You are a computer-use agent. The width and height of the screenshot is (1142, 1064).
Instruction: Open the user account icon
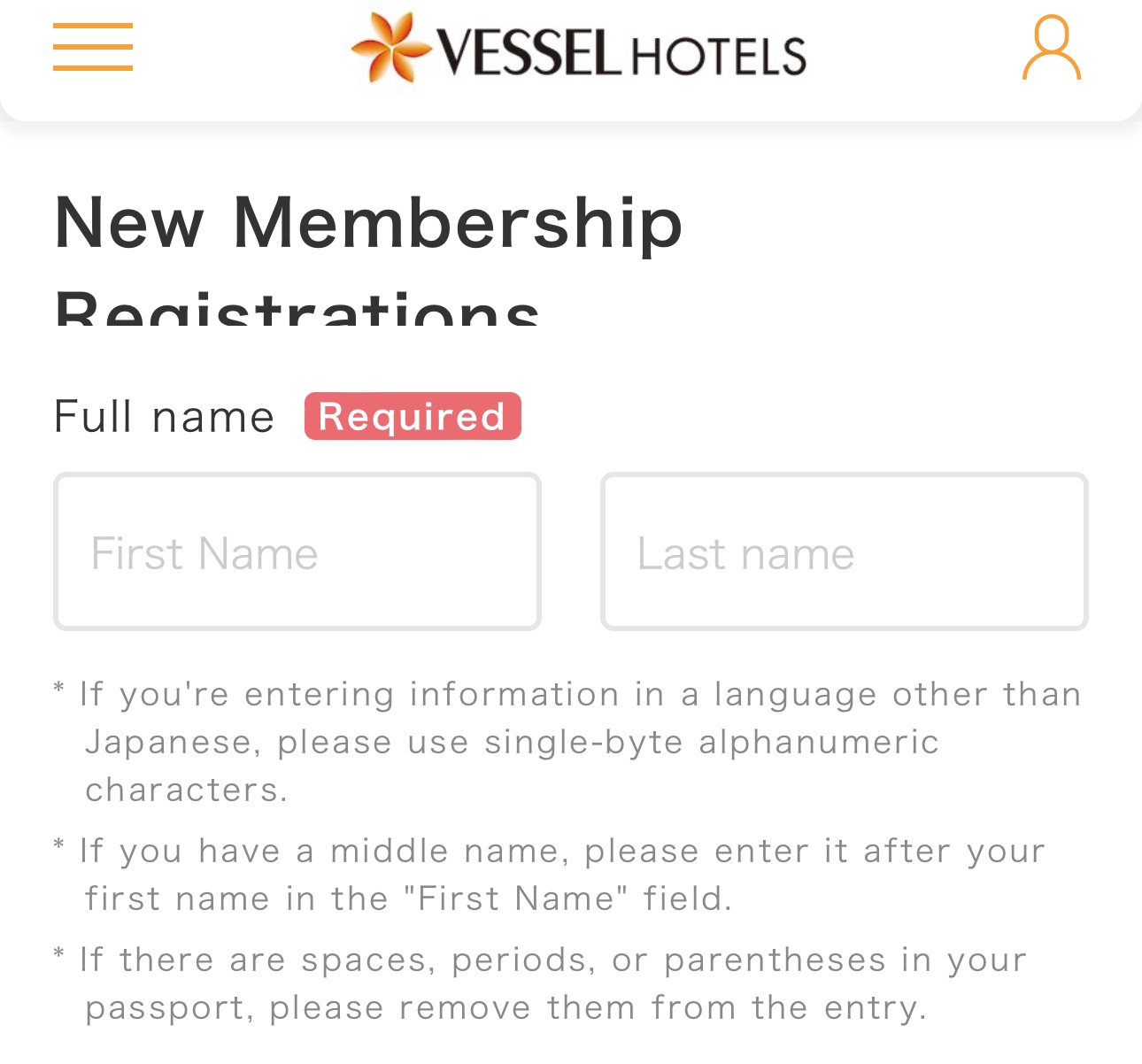point(1052,49)
